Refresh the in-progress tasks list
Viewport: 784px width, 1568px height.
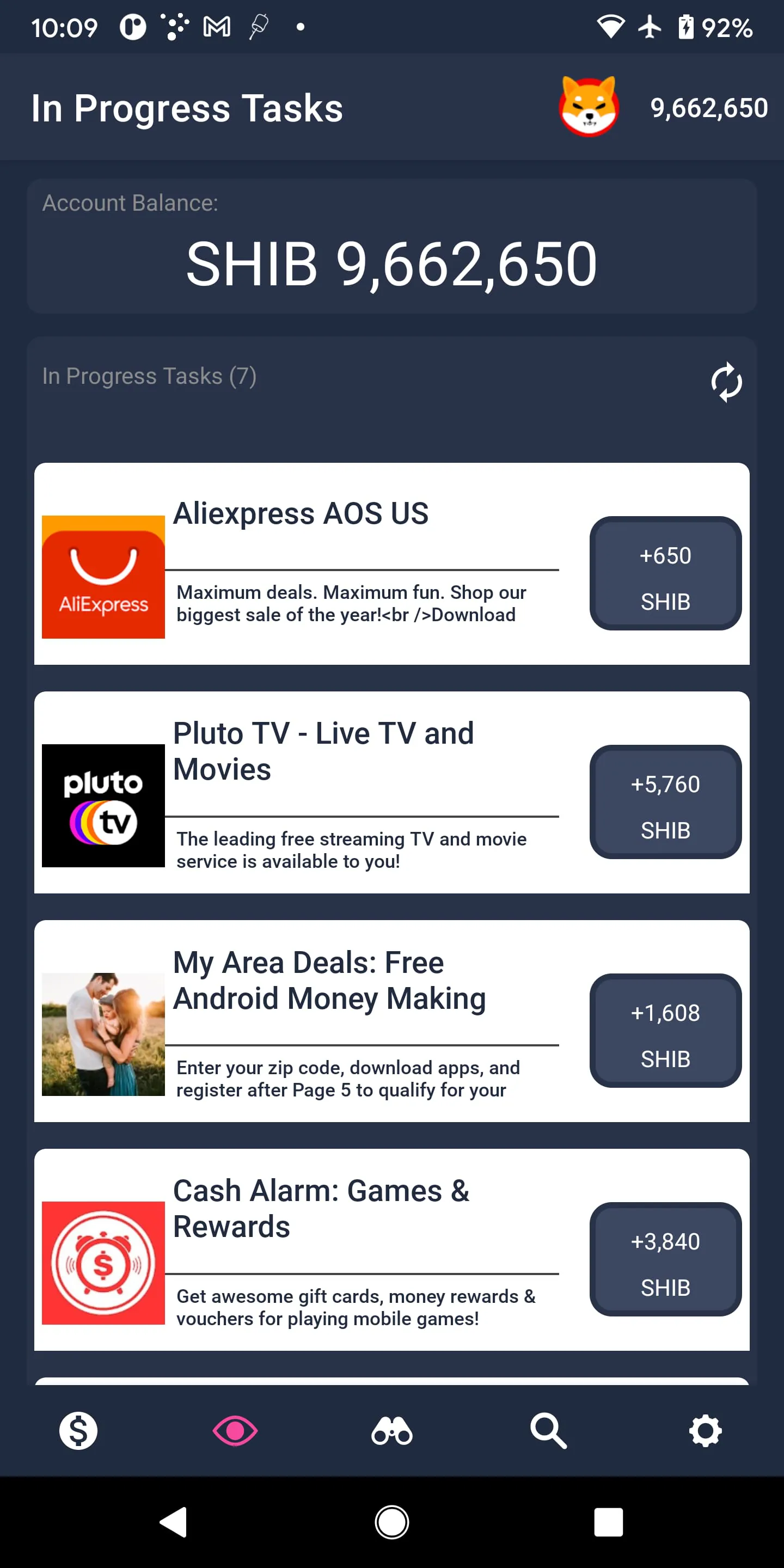point(726,382)
